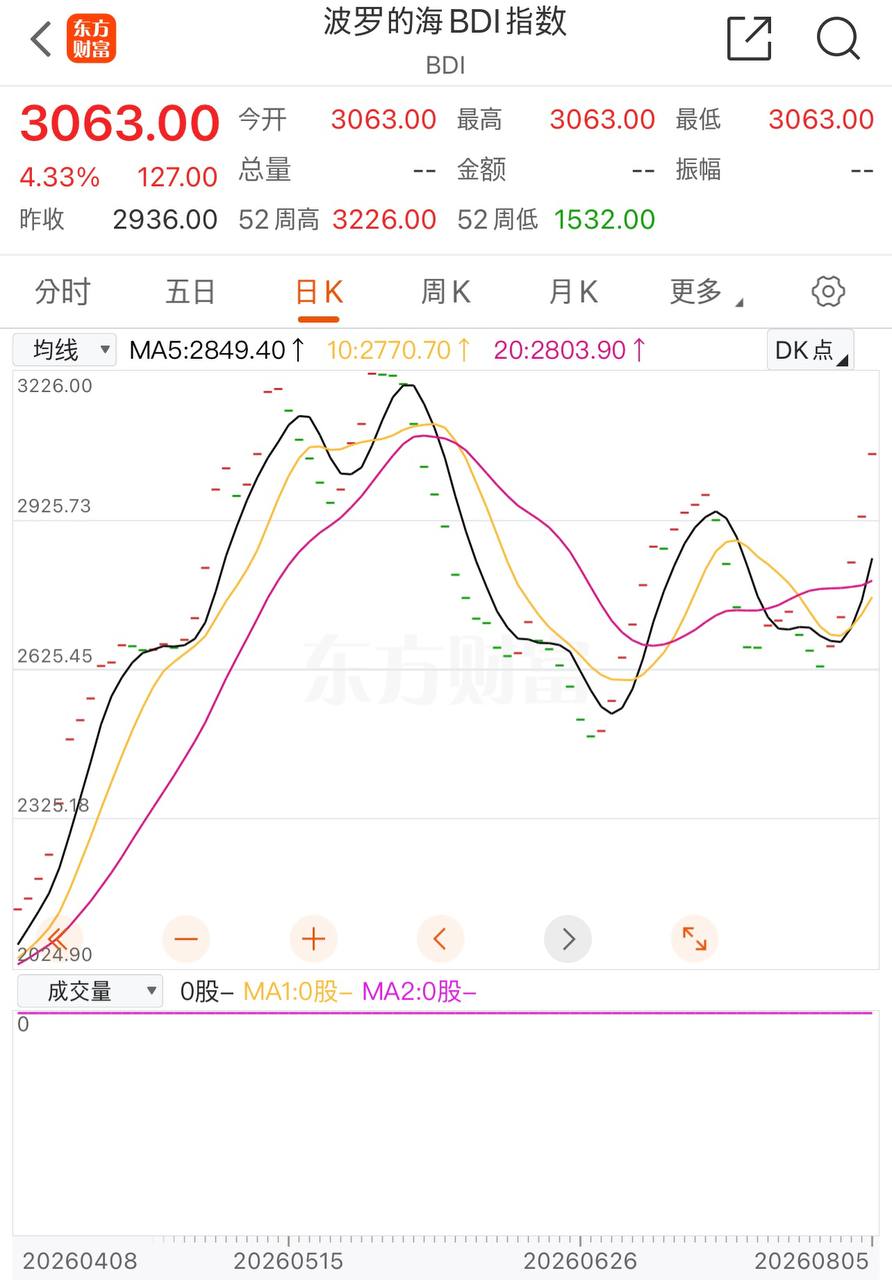Jump to the earliest data with double arrow
The height and width of the screenshot is (1280, 892).
(x=58, y=939)
